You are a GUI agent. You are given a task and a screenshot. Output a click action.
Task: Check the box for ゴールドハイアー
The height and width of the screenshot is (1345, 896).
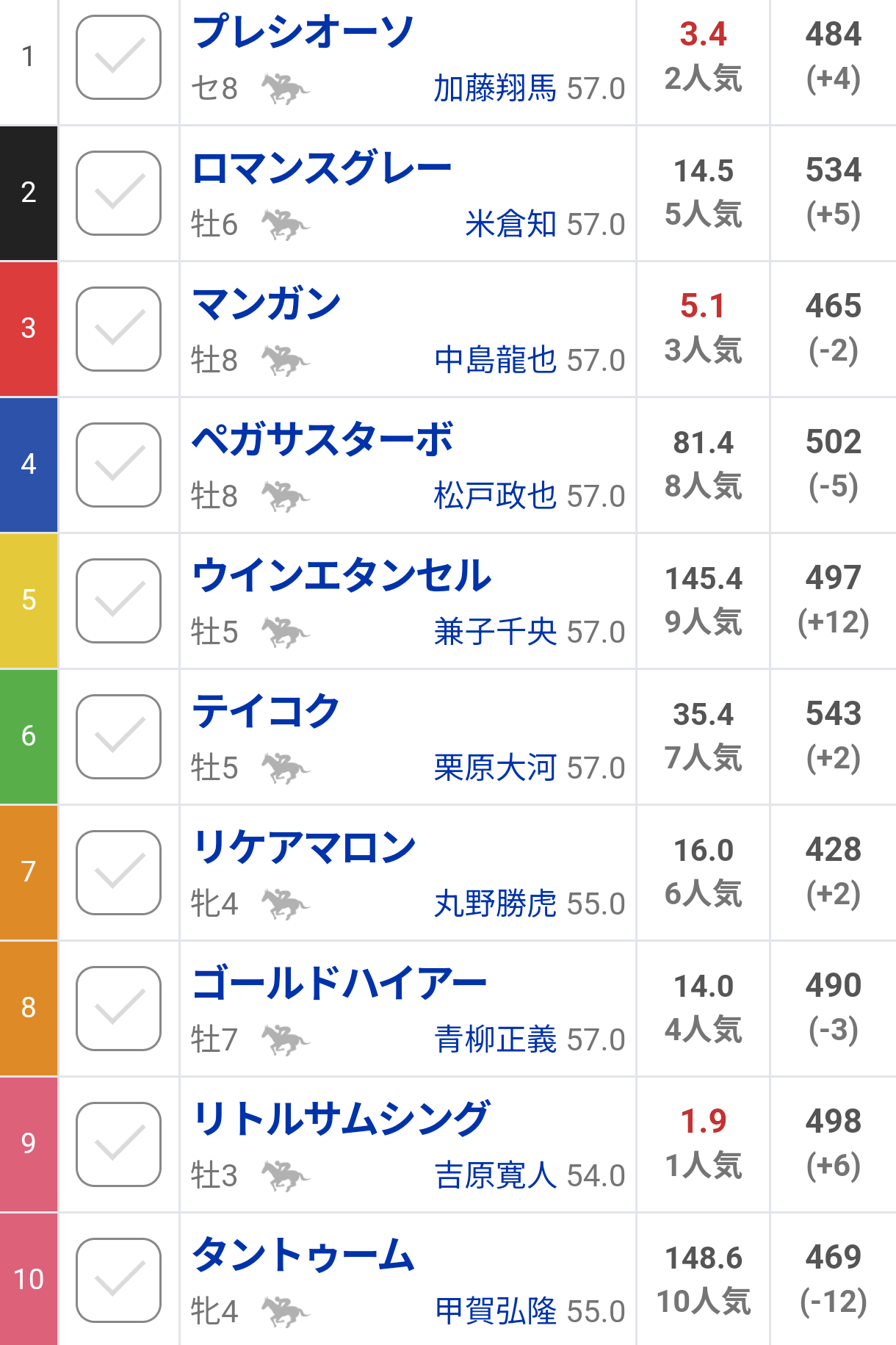click(x=118, y=1009)
